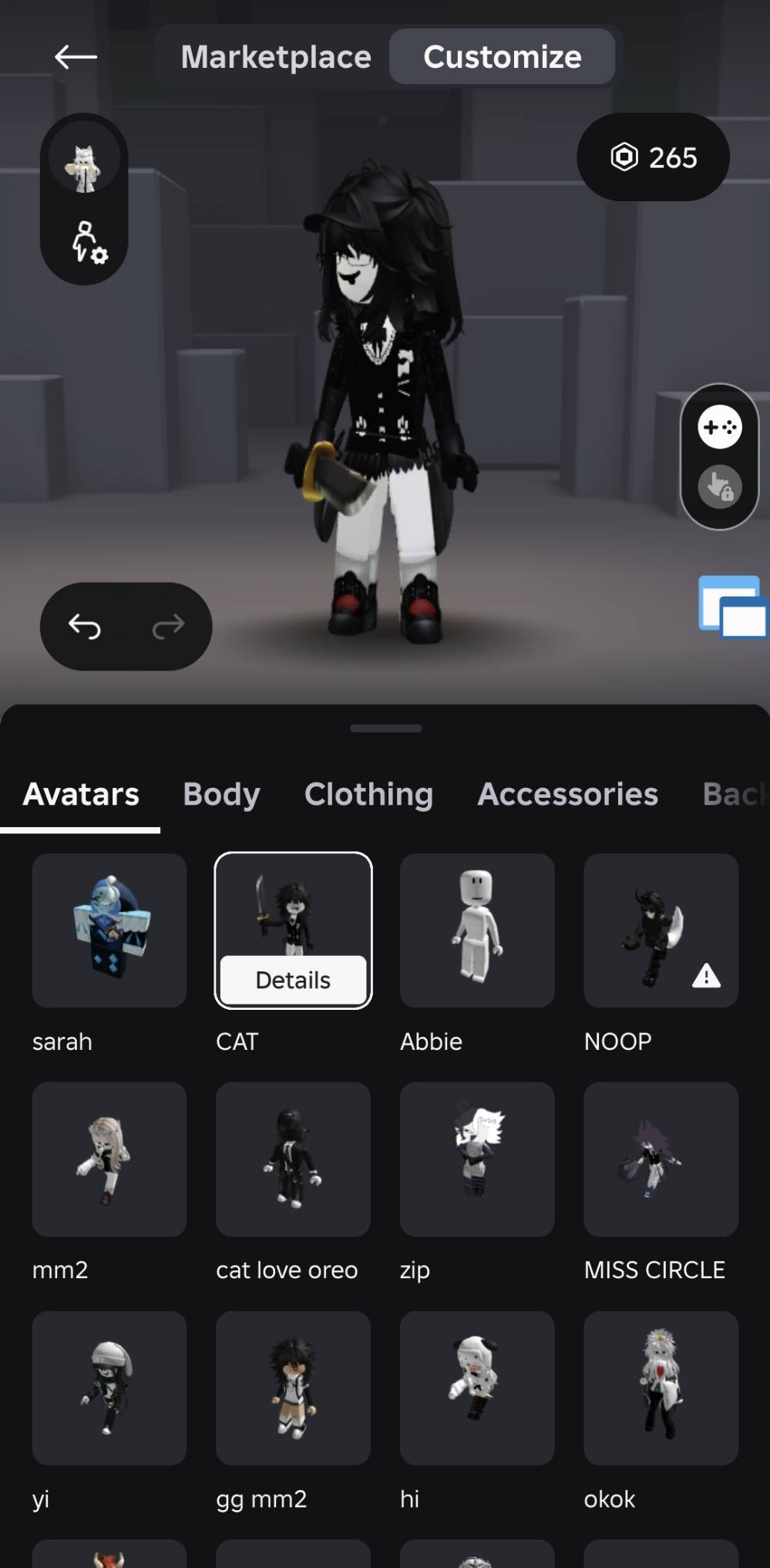770x1568 pixels.
Task: Equip the cat love oreo outfit
Action: click(x=293, y=1159)
